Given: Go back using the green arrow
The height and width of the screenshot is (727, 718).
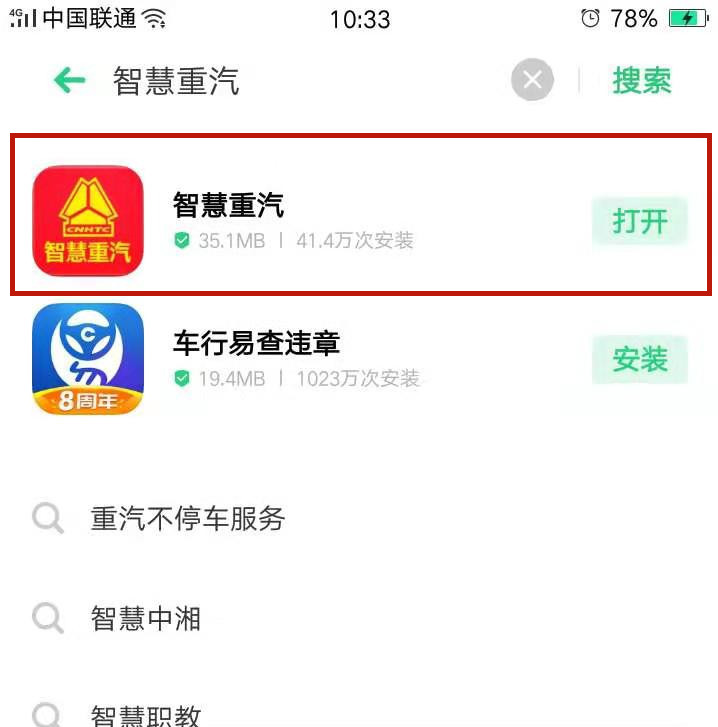Looking at the screenshot, I should (69, 80).
